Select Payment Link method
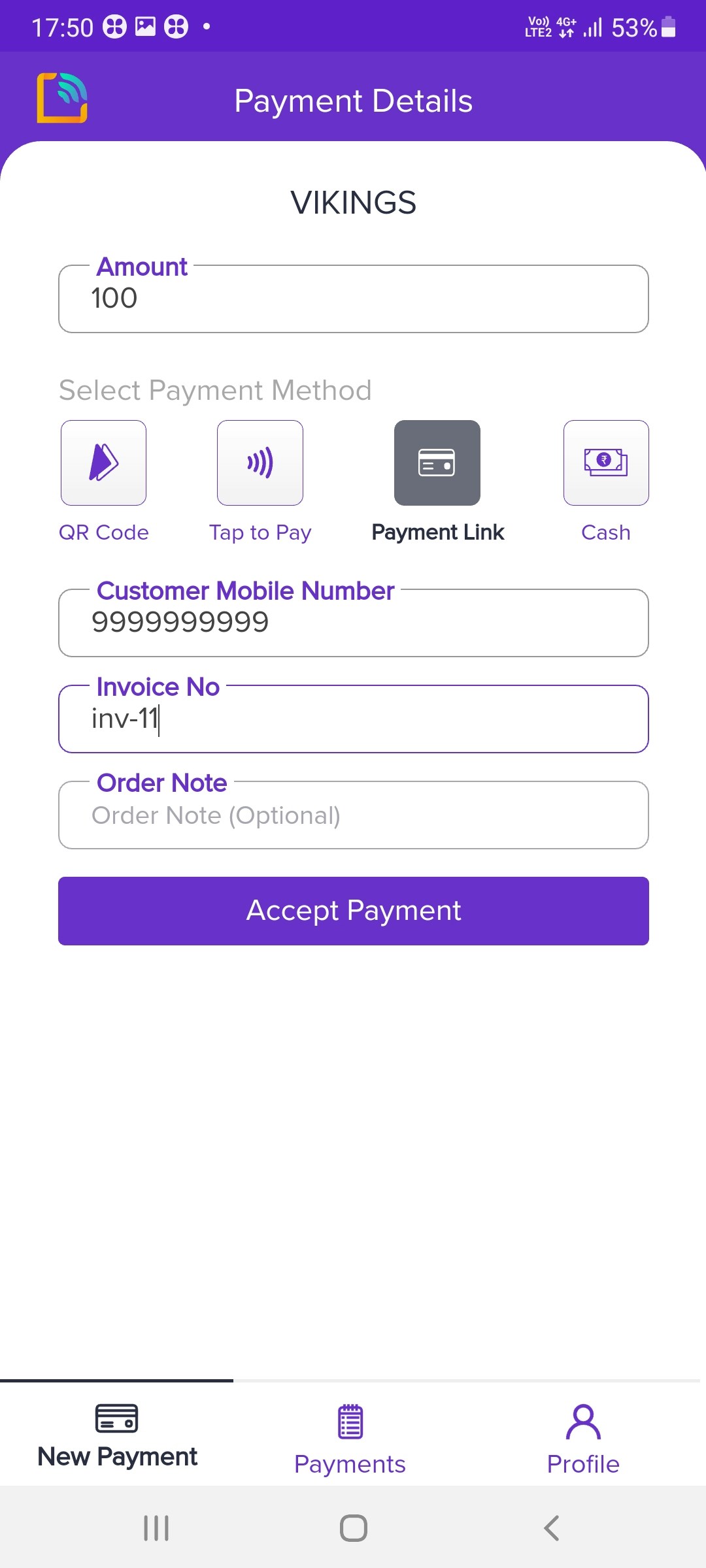 pyautogui.click(x=437, y=463)
